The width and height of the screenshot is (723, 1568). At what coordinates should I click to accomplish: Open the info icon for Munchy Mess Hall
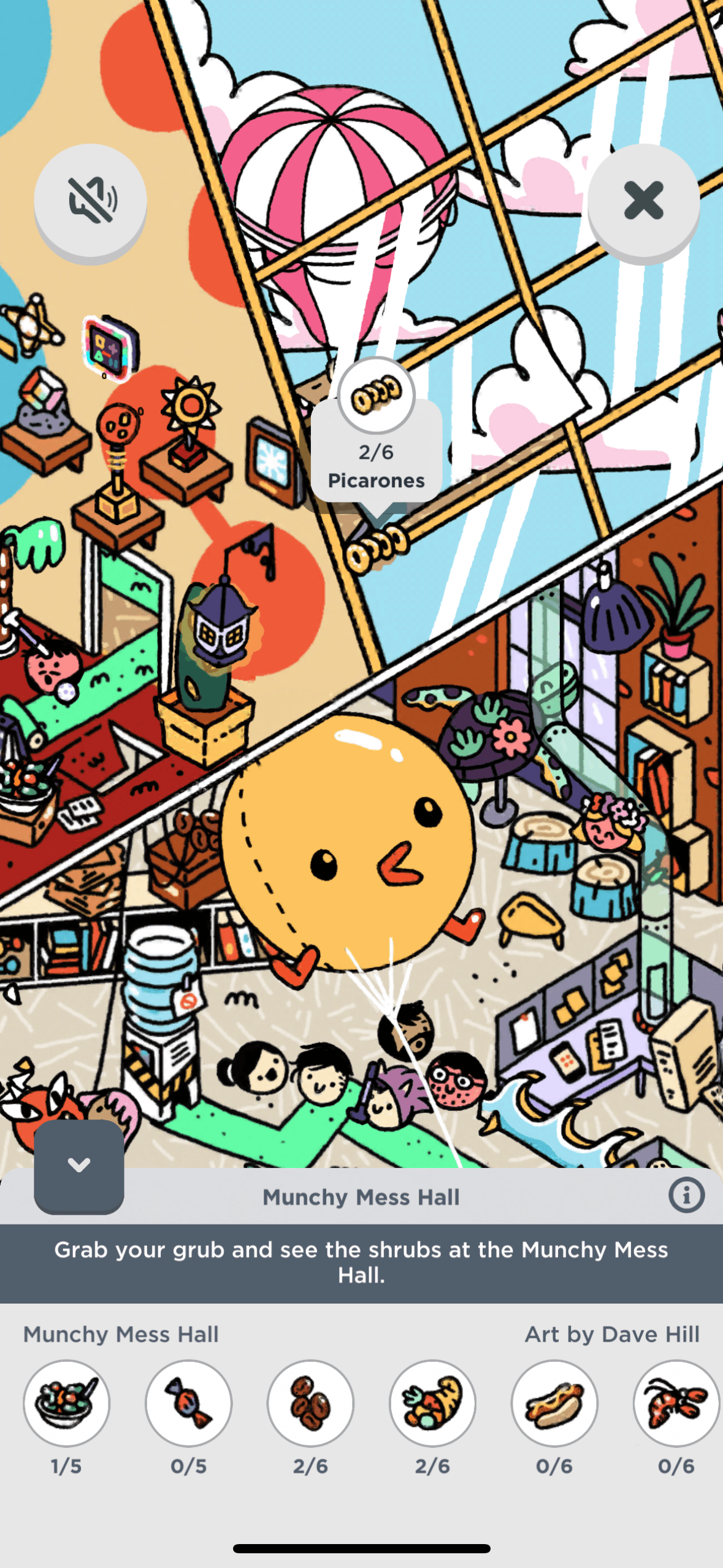686,1194
